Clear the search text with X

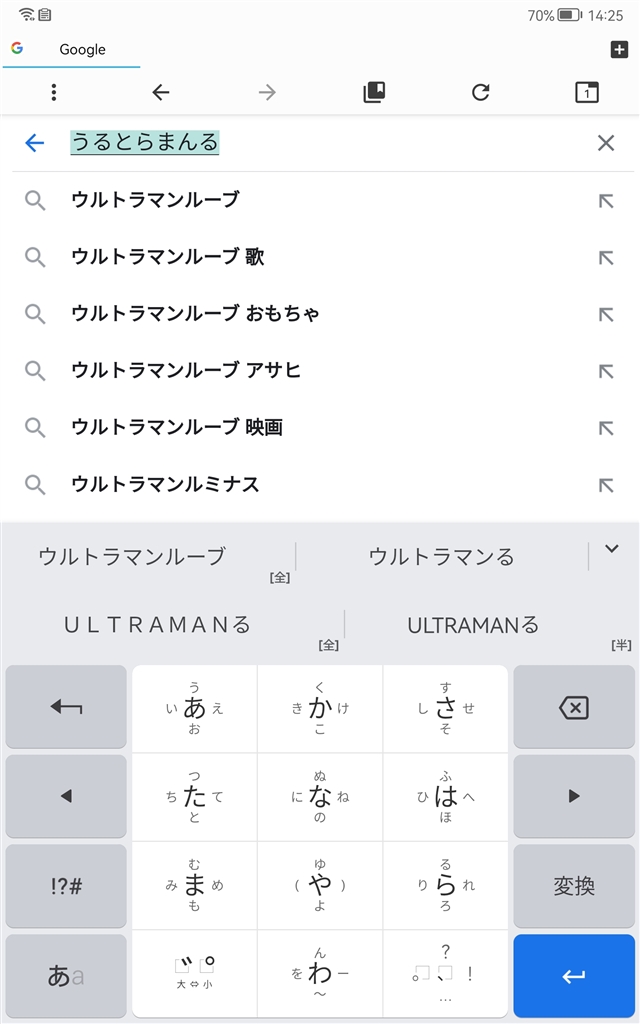(605, 143)
